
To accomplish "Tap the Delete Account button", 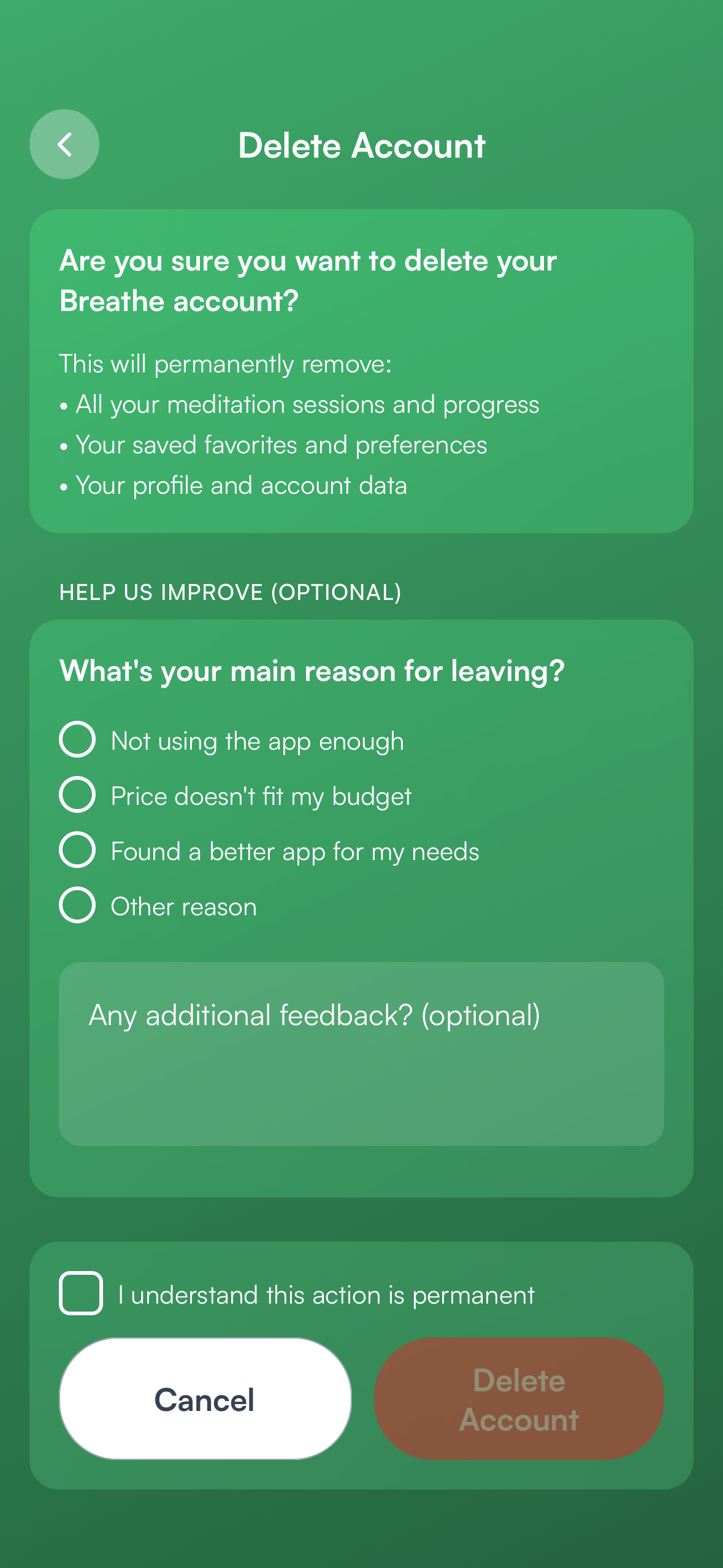I will (x=519, y=1399).
